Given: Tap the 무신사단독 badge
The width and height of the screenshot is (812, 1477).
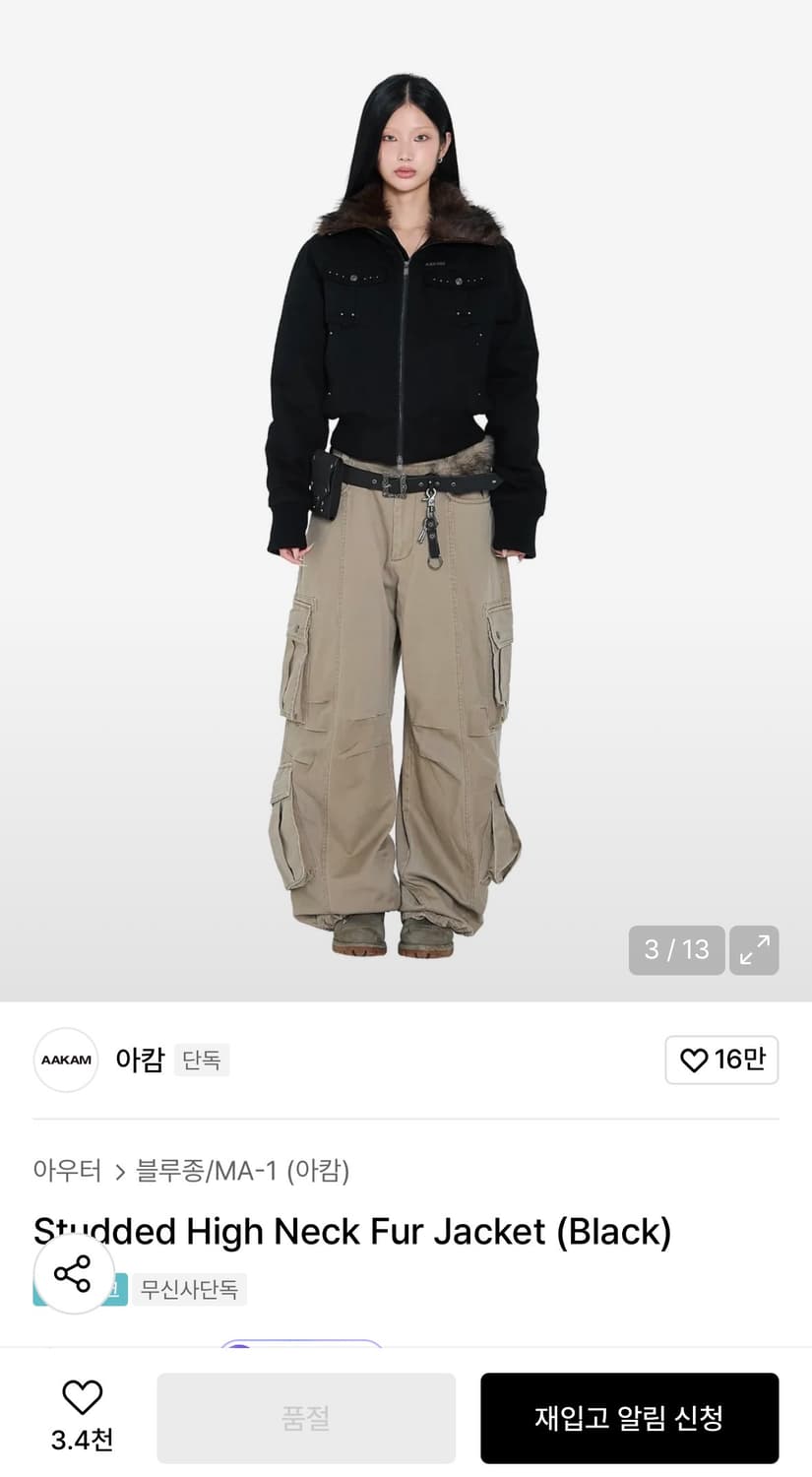Looking at the screenshot, I should tap(193, 1288).
